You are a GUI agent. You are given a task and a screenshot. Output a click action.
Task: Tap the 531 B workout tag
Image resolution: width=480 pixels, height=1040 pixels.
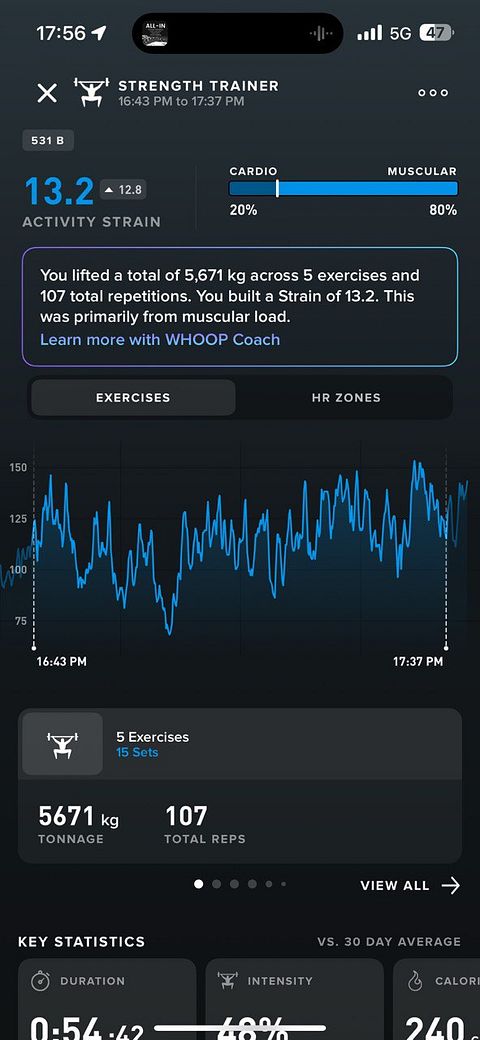(48, 141)
